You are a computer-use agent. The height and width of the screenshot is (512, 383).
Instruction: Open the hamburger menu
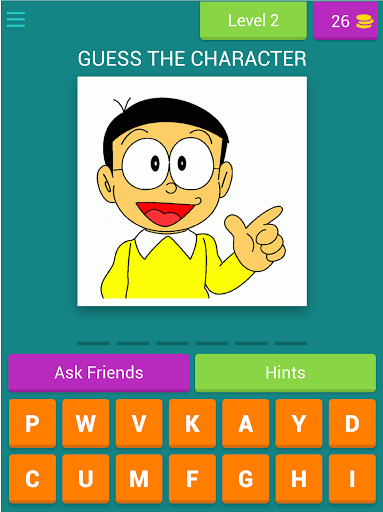[16, 20]
